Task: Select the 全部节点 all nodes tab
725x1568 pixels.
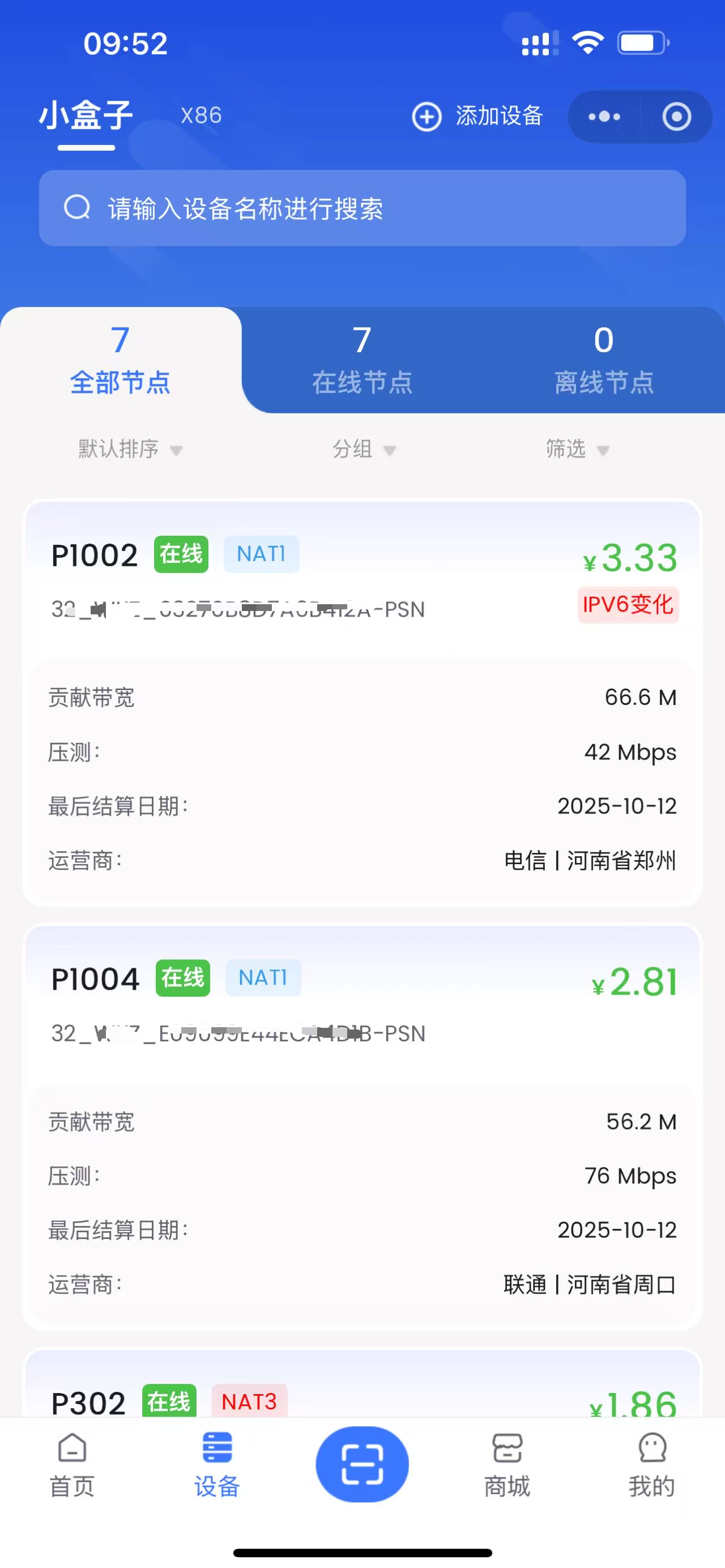Action: coord(121,360)
